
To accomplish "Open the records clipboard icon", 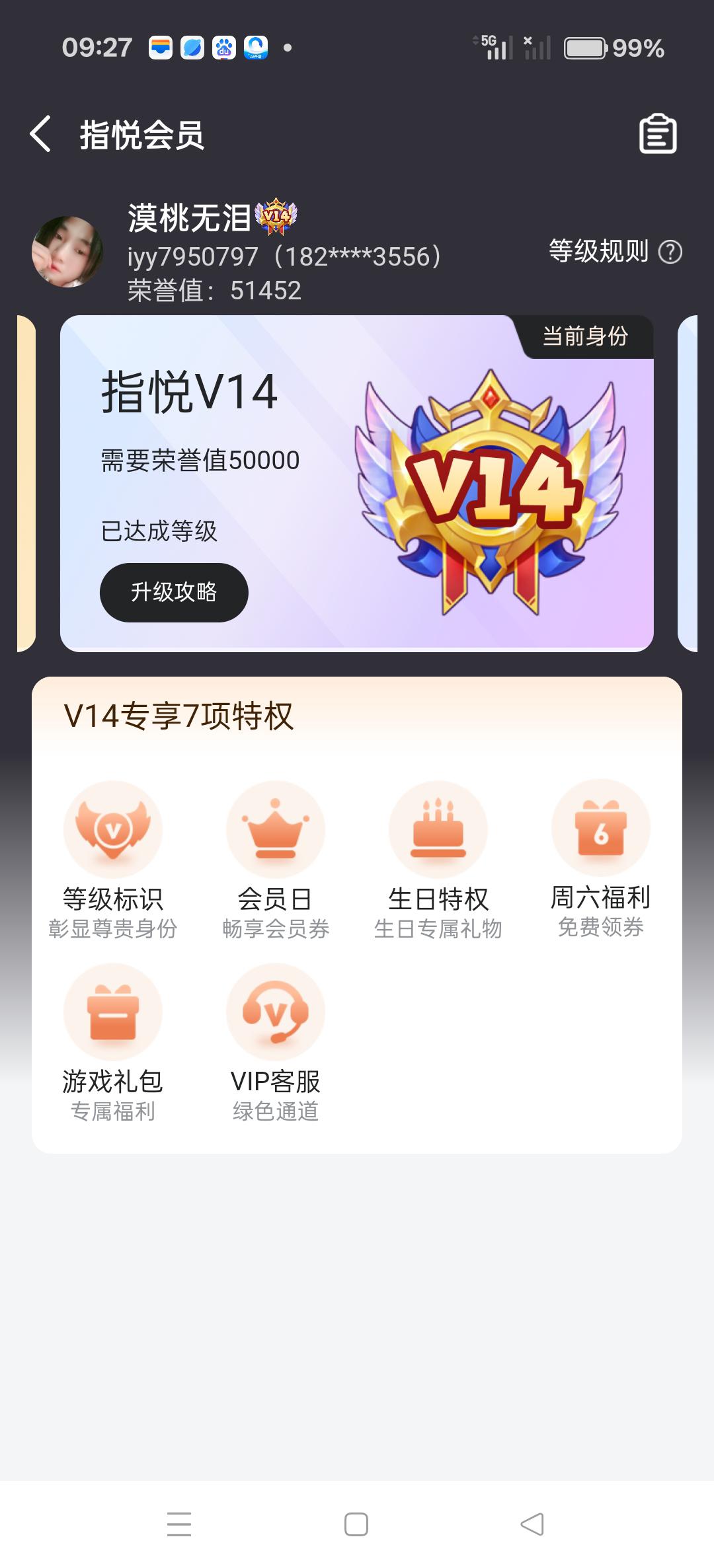I will tap(657, 134).
